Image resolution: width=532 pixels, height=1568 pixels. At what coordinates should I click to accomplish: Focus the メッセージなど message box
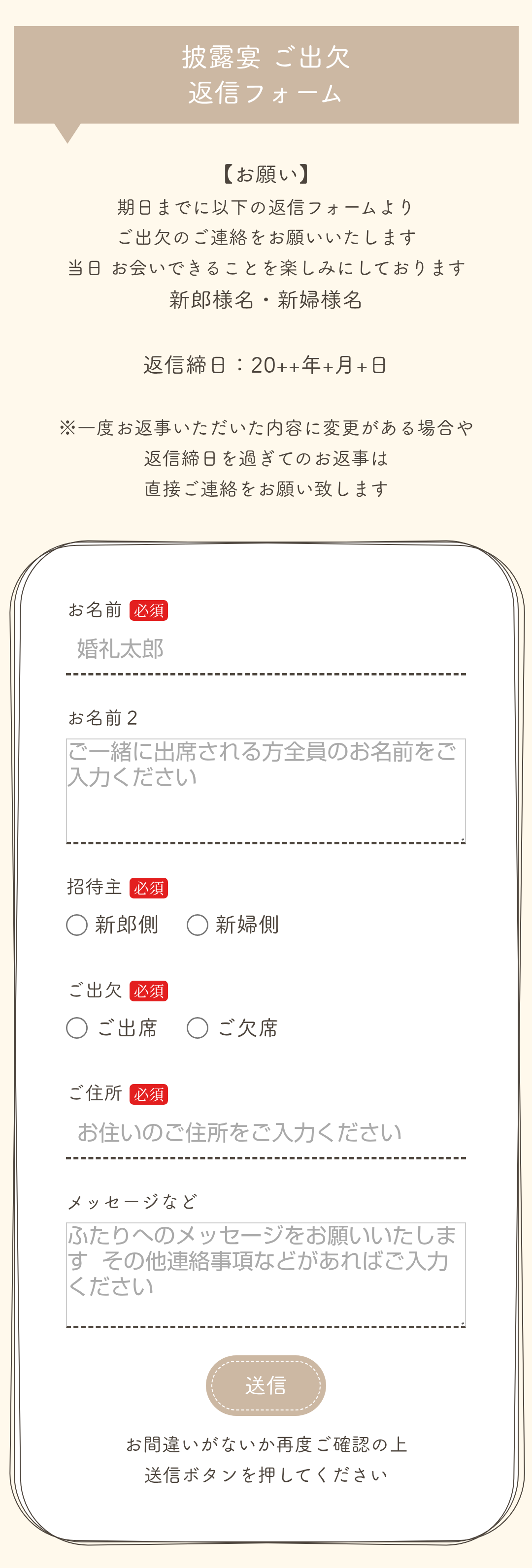(x=266, y=1275)
